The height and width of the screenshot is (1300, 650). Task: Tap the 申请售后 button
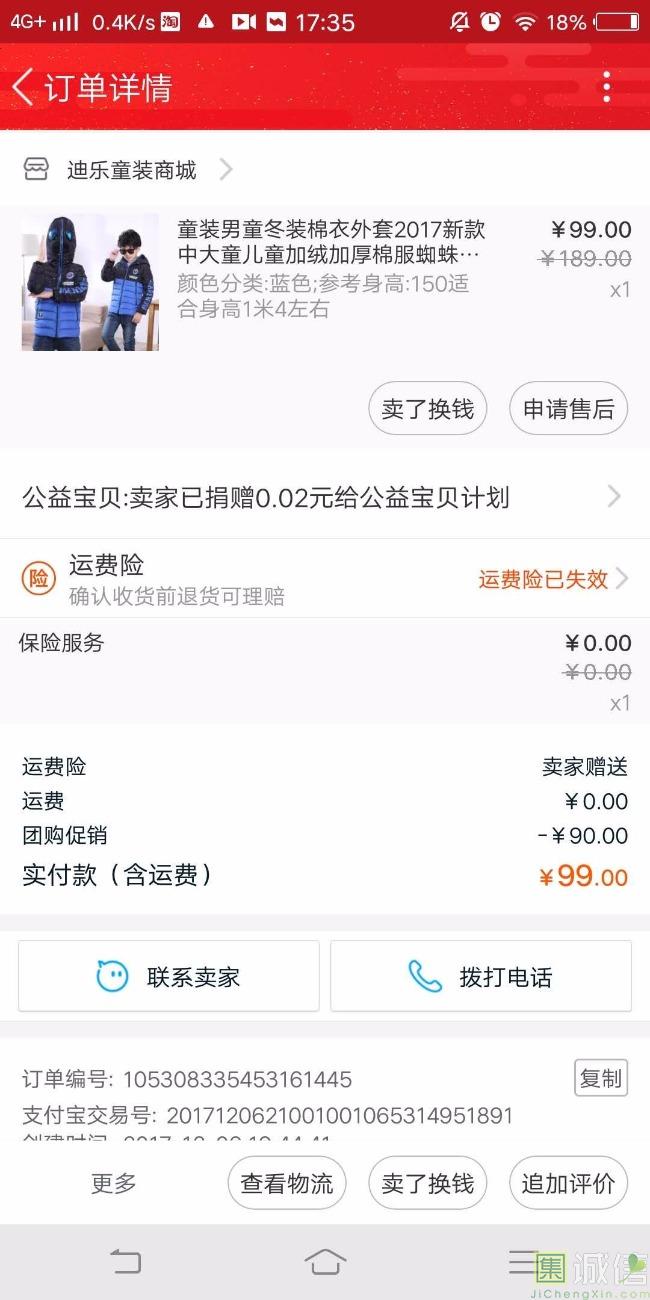[569, 409]
